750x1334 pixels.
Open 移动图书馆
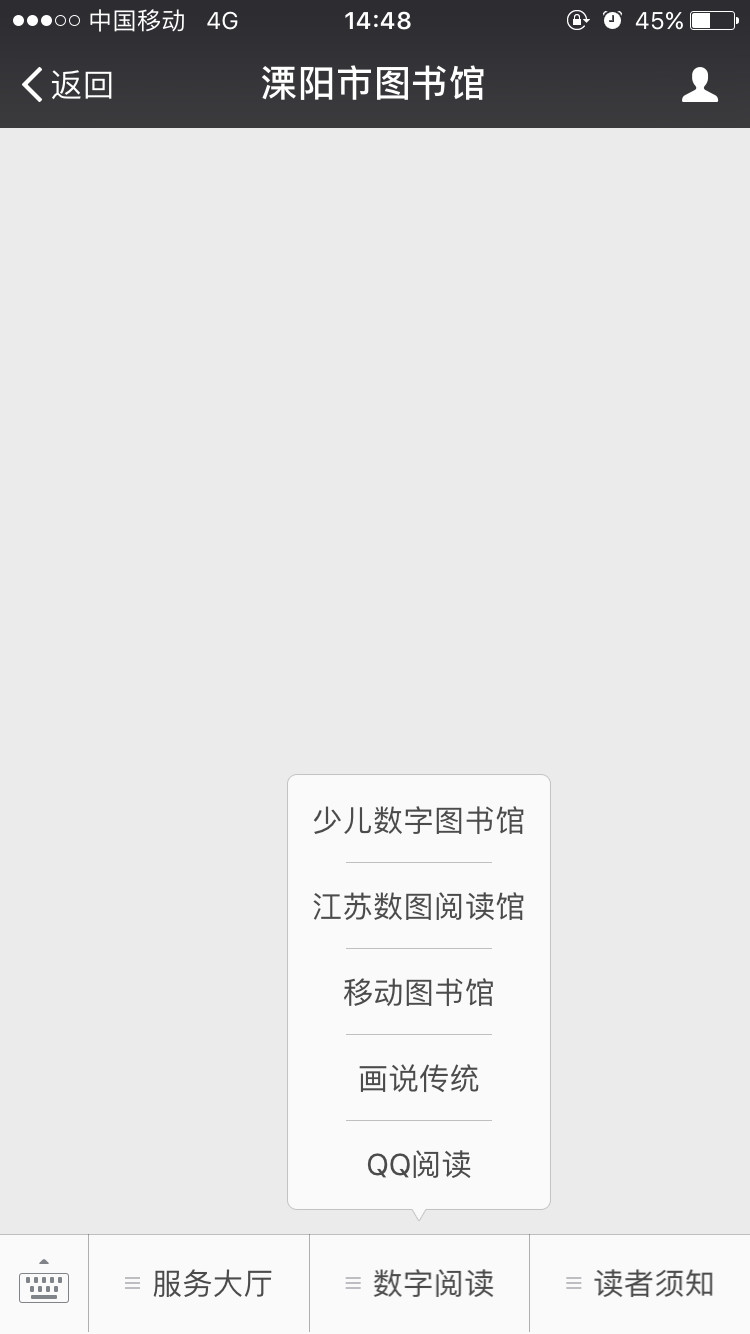click(x=419, y=993)
